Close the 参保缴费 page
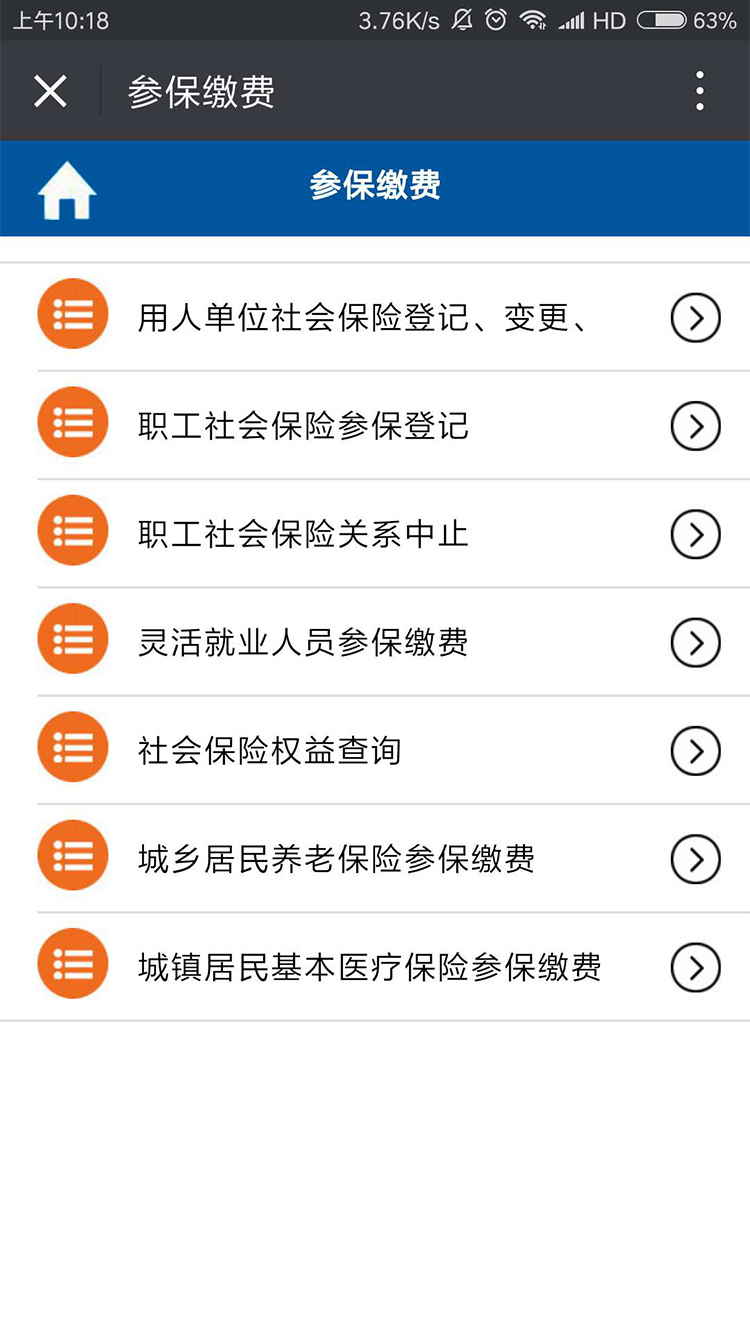Viewport: 750px width, 1334px height. coord(50,92)
